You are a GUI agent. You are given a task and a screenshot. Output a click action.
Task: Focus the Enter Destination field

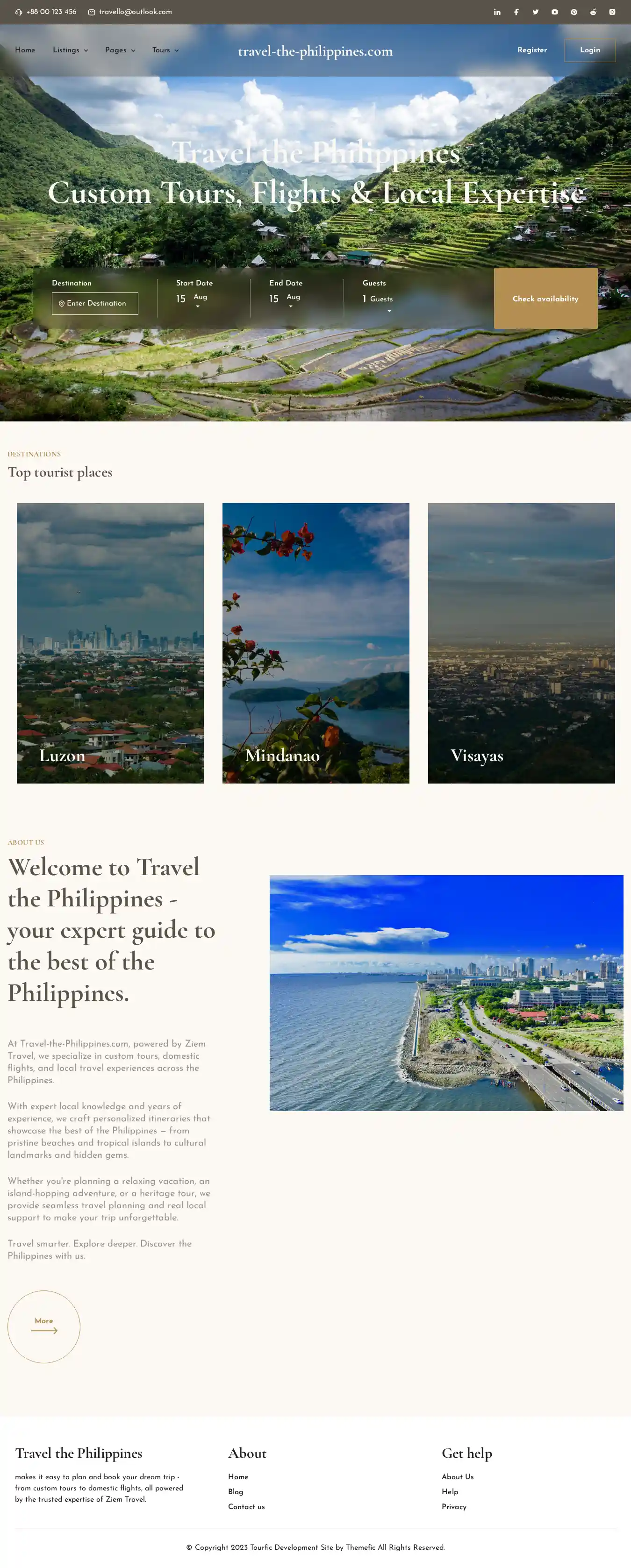[x=95, y=304]
